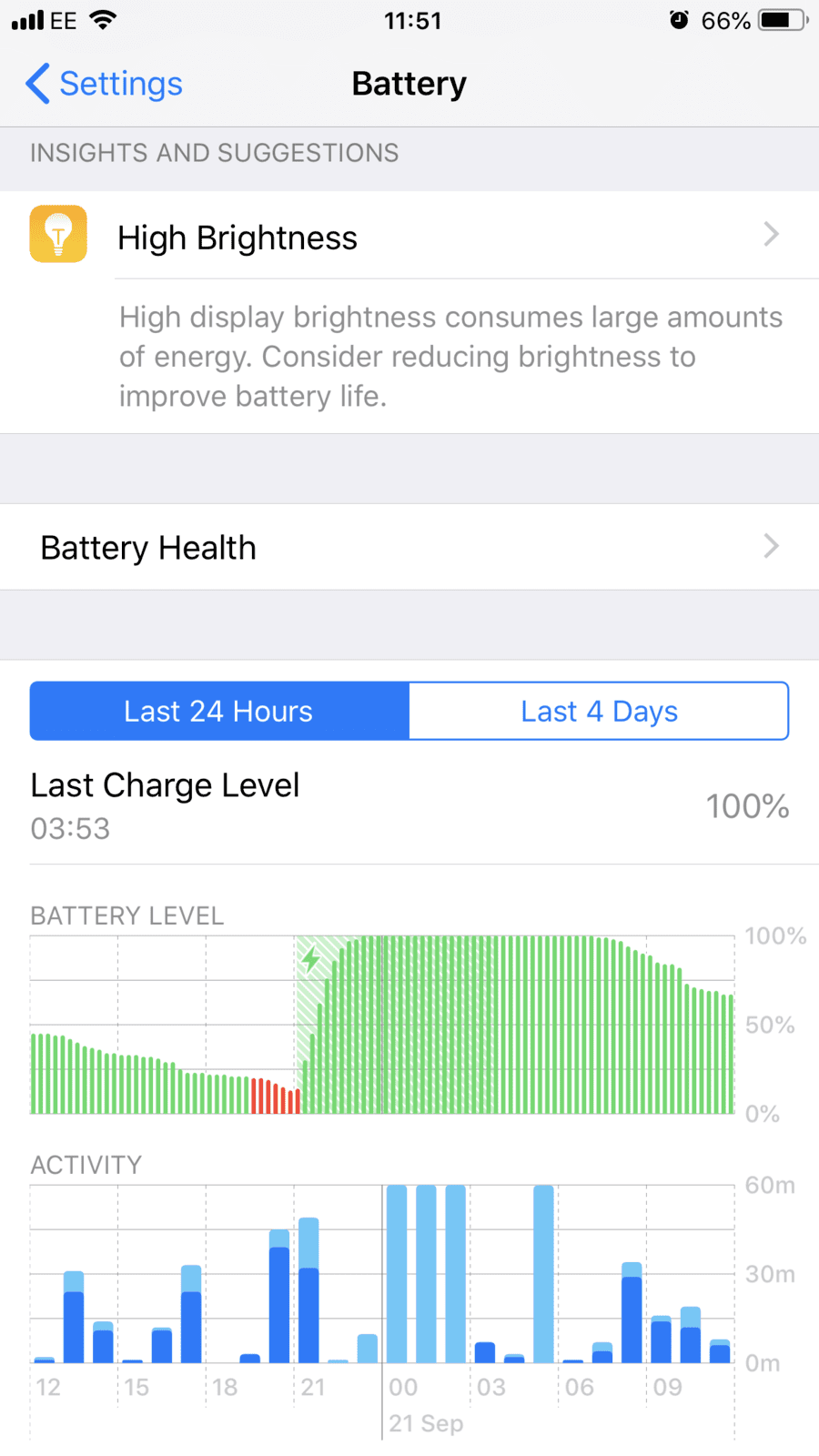Go back to Settings
The width and height of the screenshot is (819, 1456).
104,84
